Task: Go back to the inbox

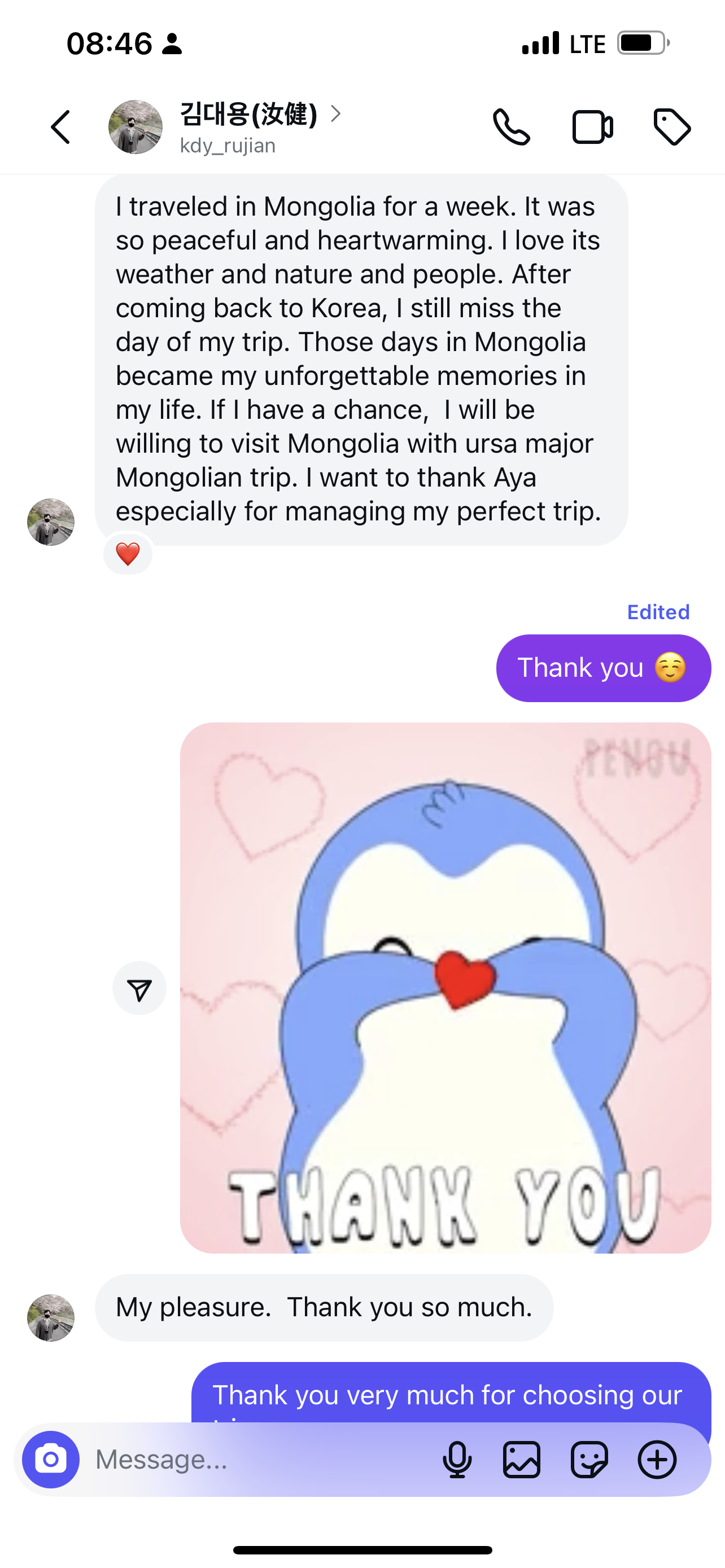Action: 60,127
